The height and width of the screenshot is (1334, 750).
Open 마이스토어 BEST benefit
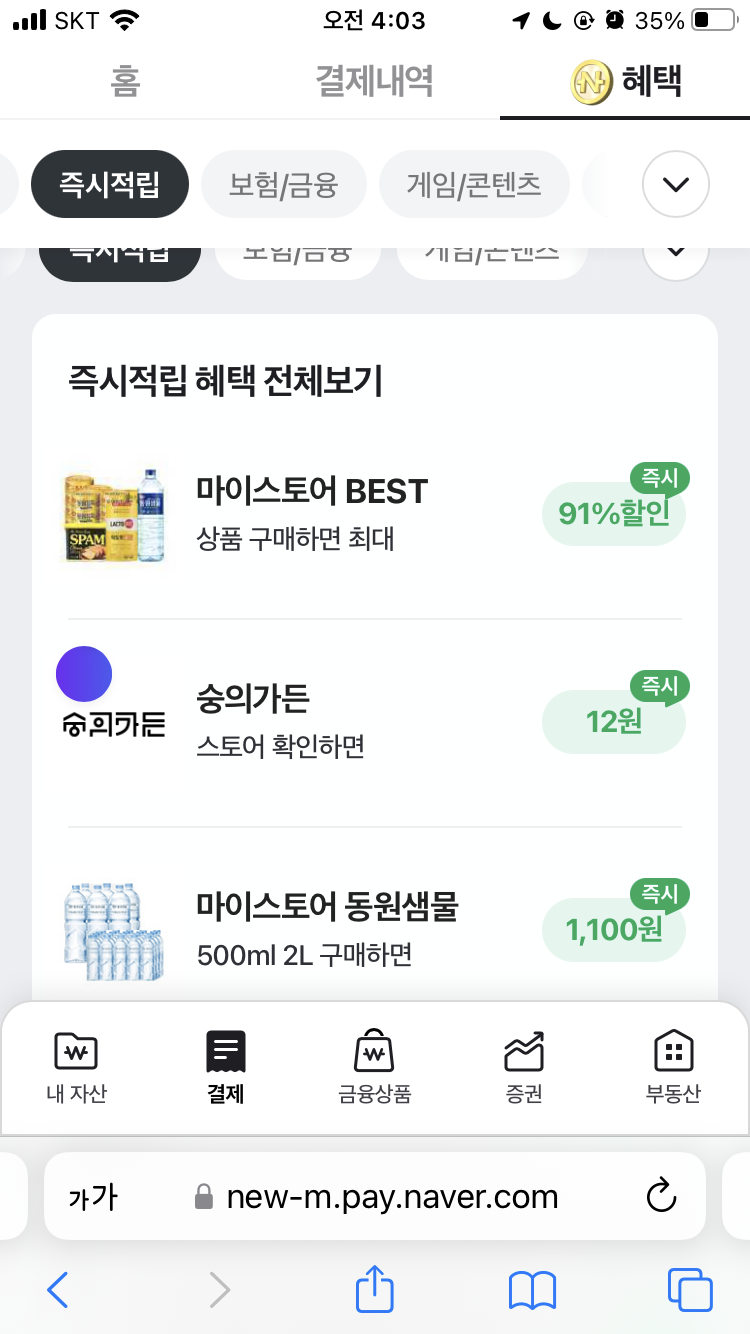pyautogui.click(x=374, y=515)
